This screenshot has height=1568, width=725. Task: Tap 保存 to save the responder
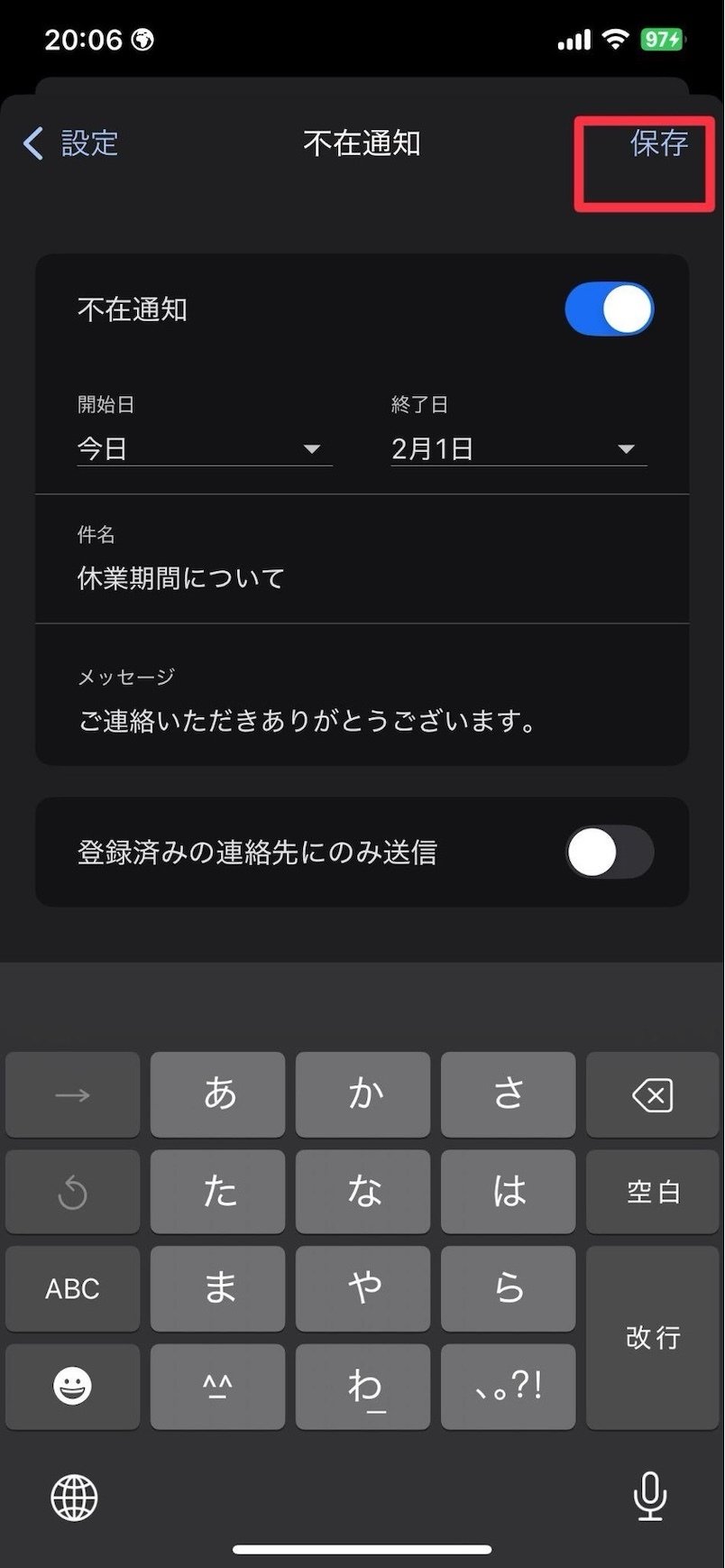click(656, 143)
